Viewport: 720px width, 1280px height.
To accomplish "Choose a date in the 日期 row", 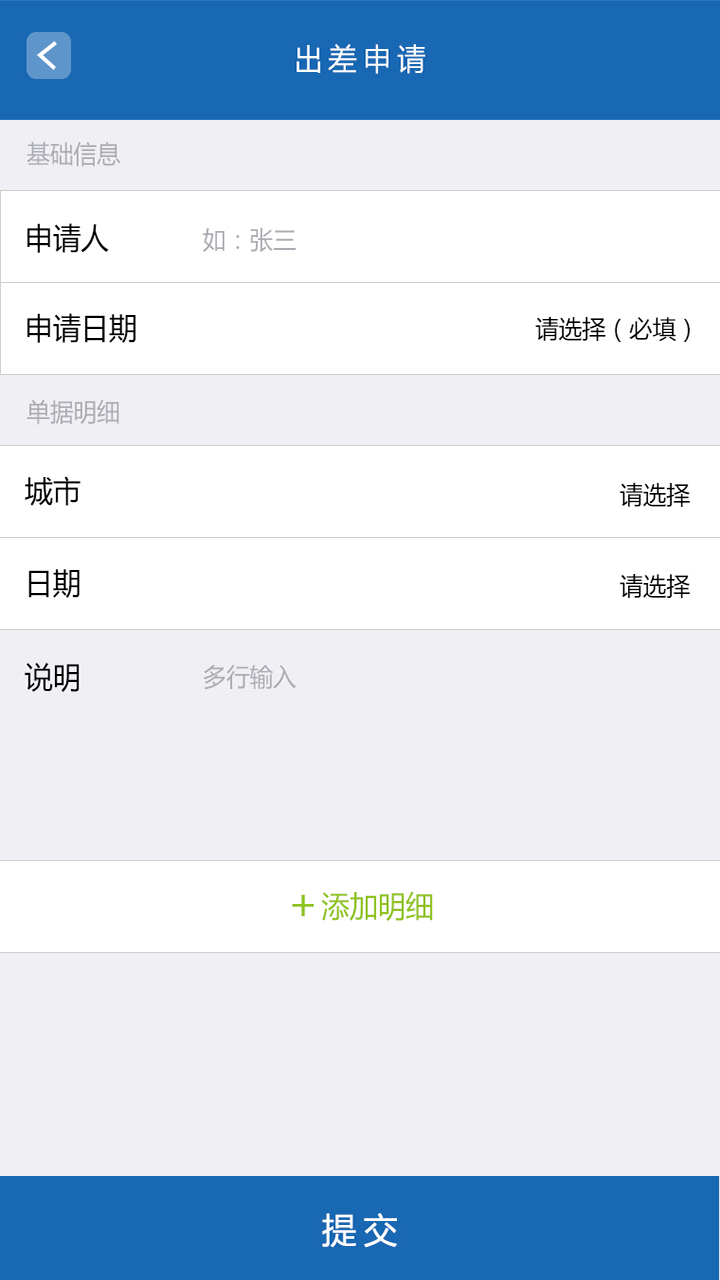I will pyautogui.click(x=654, y=586).
